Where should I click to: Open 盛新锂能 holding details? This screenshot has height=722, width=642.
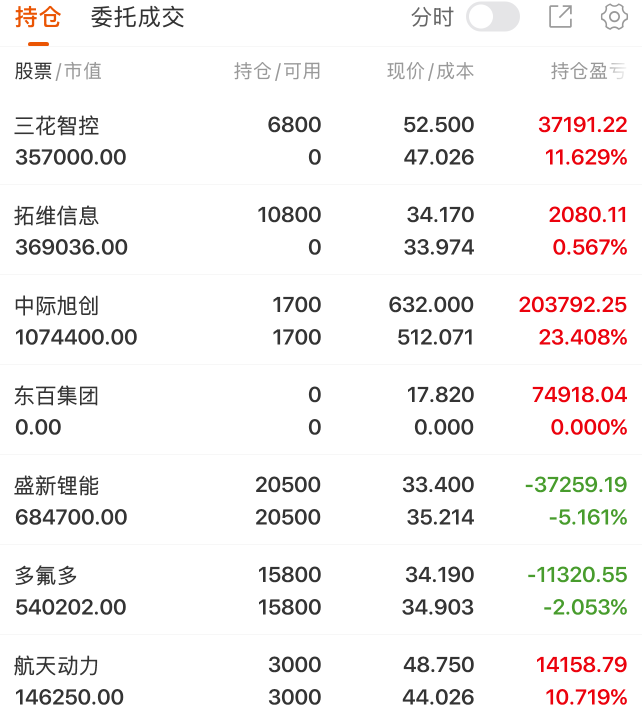point(320,501)
